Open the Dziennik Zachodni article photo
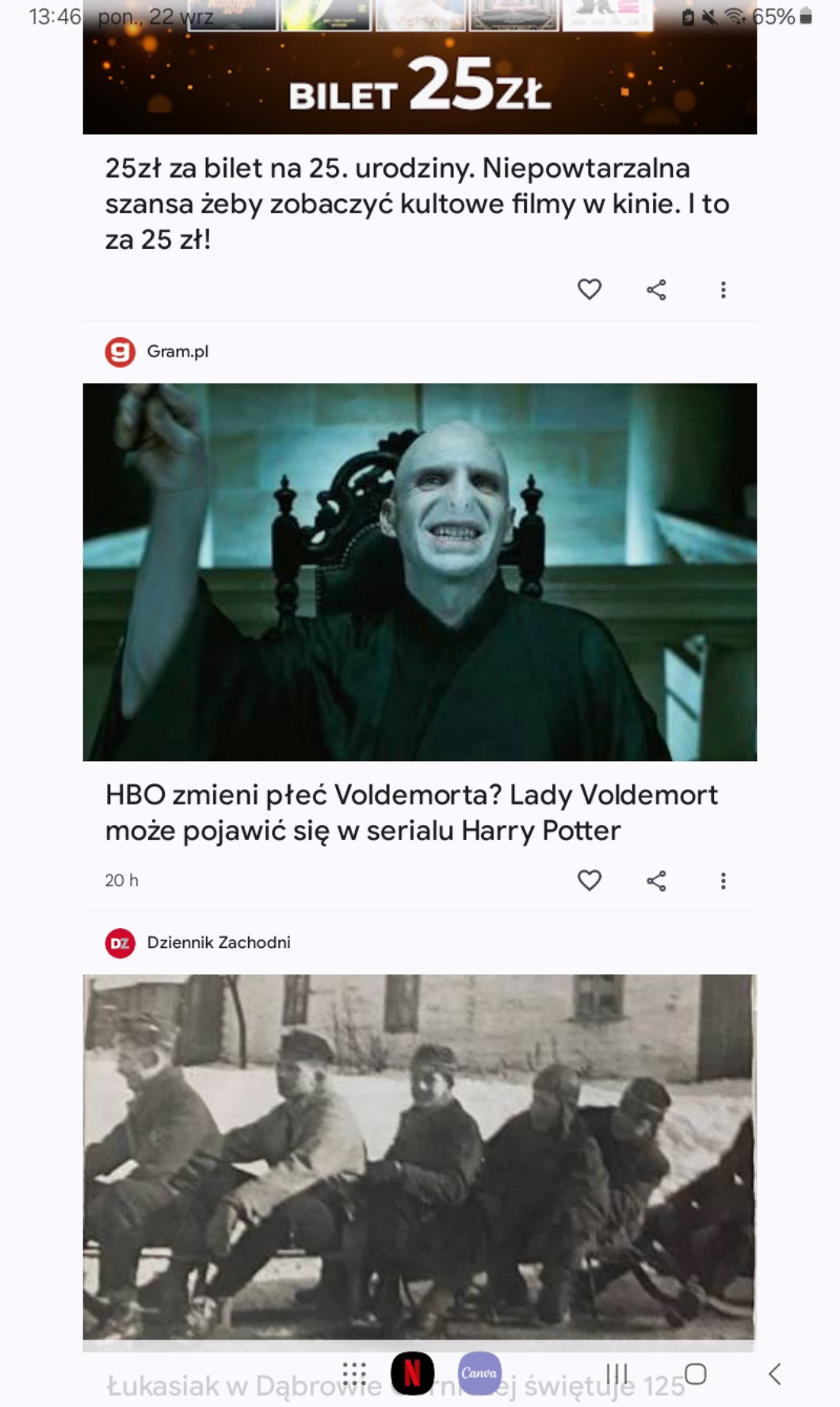840x1407 pixels. tap(419, 1156)
